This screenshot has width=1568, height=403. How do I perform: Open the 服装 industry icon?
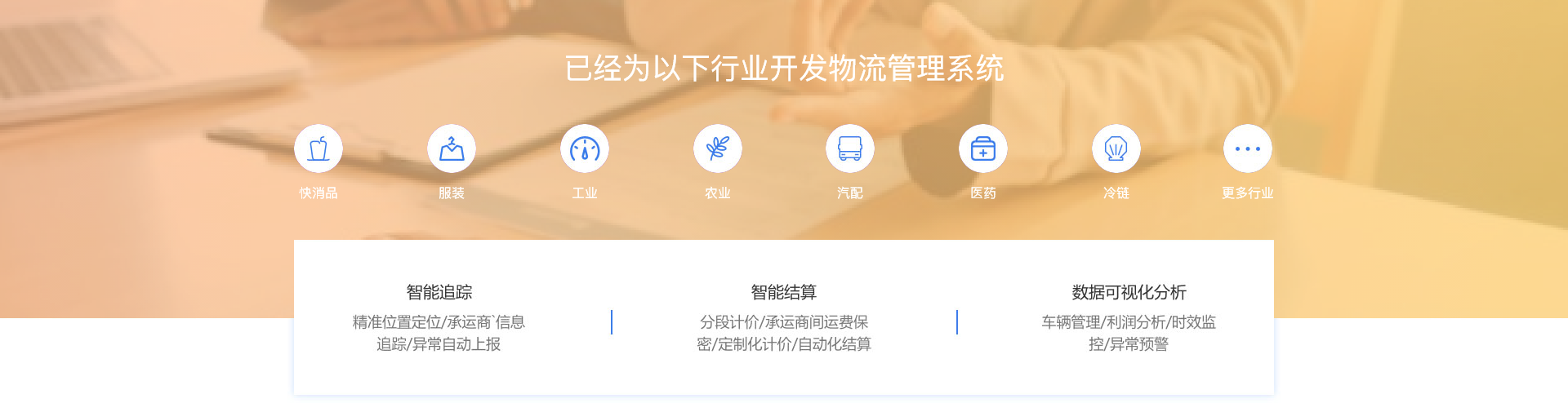pyautogui.click(x=452, y=148)
